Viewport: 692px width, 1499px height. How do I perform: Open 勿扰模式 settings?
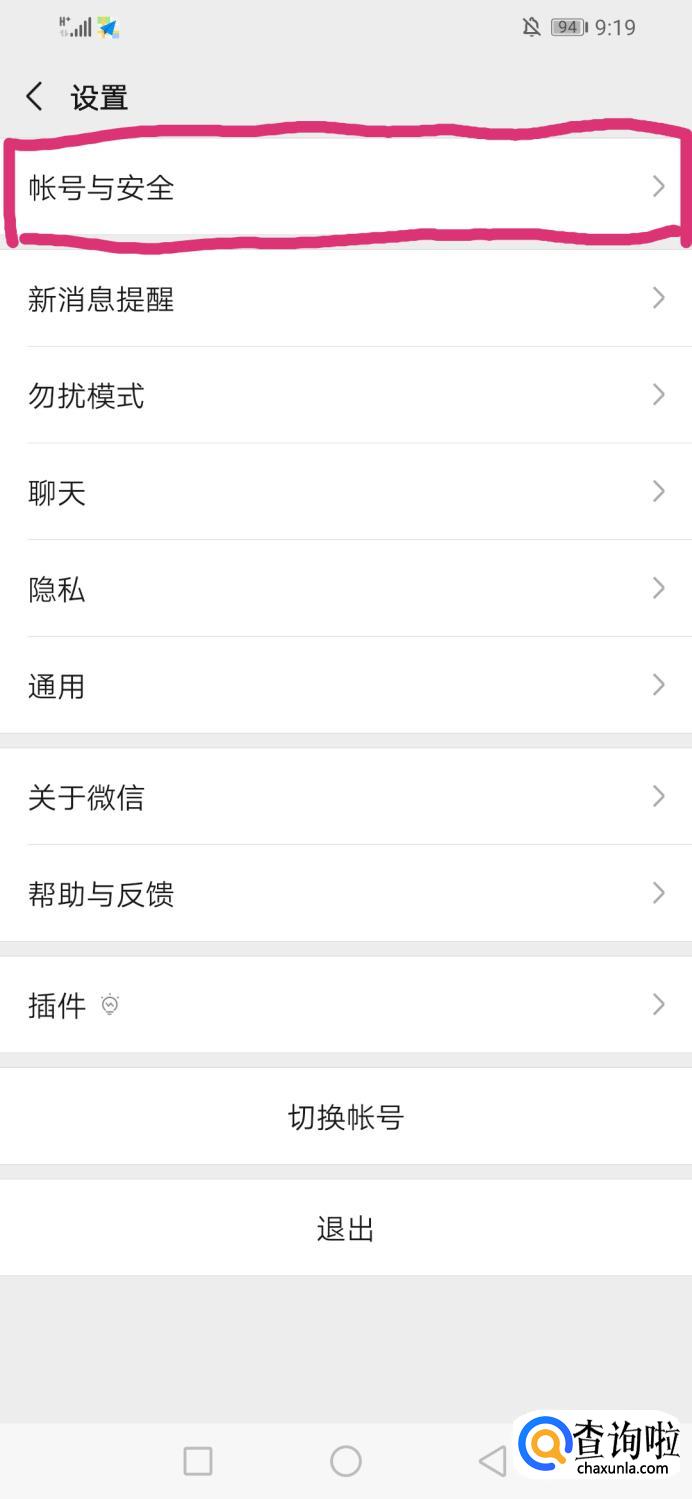346,396
